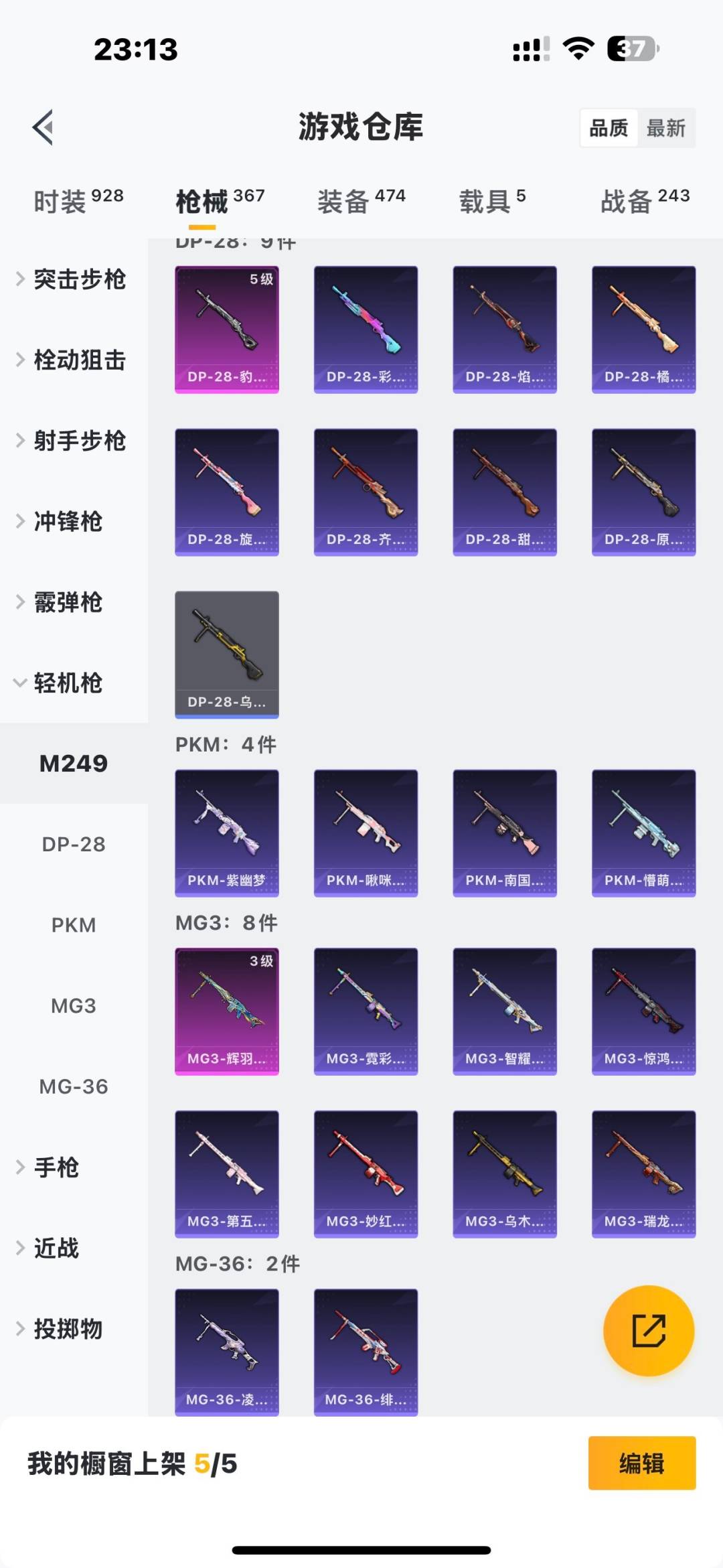Open the MG3-乌木 golden skin
This screenshot has height=1568, width=723.
[x=504, y=1174]
